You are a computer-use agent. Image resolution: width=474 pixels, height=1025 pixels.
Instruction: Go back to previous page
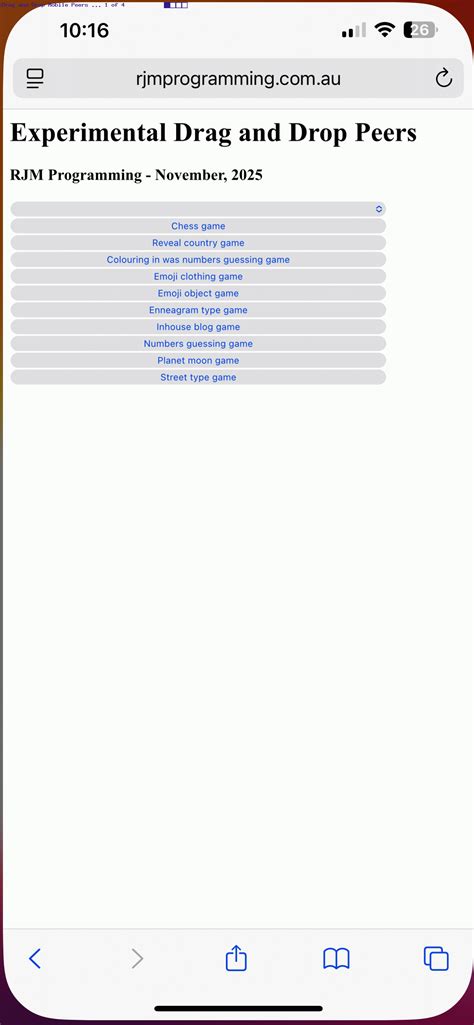click(35, 959)
